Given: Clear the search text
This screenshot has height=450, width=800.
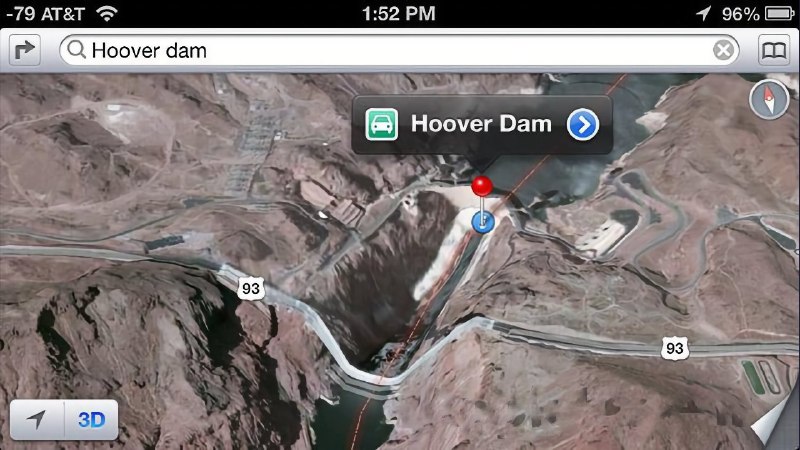Looking at the screenshot, I should (x=724, y=50).
